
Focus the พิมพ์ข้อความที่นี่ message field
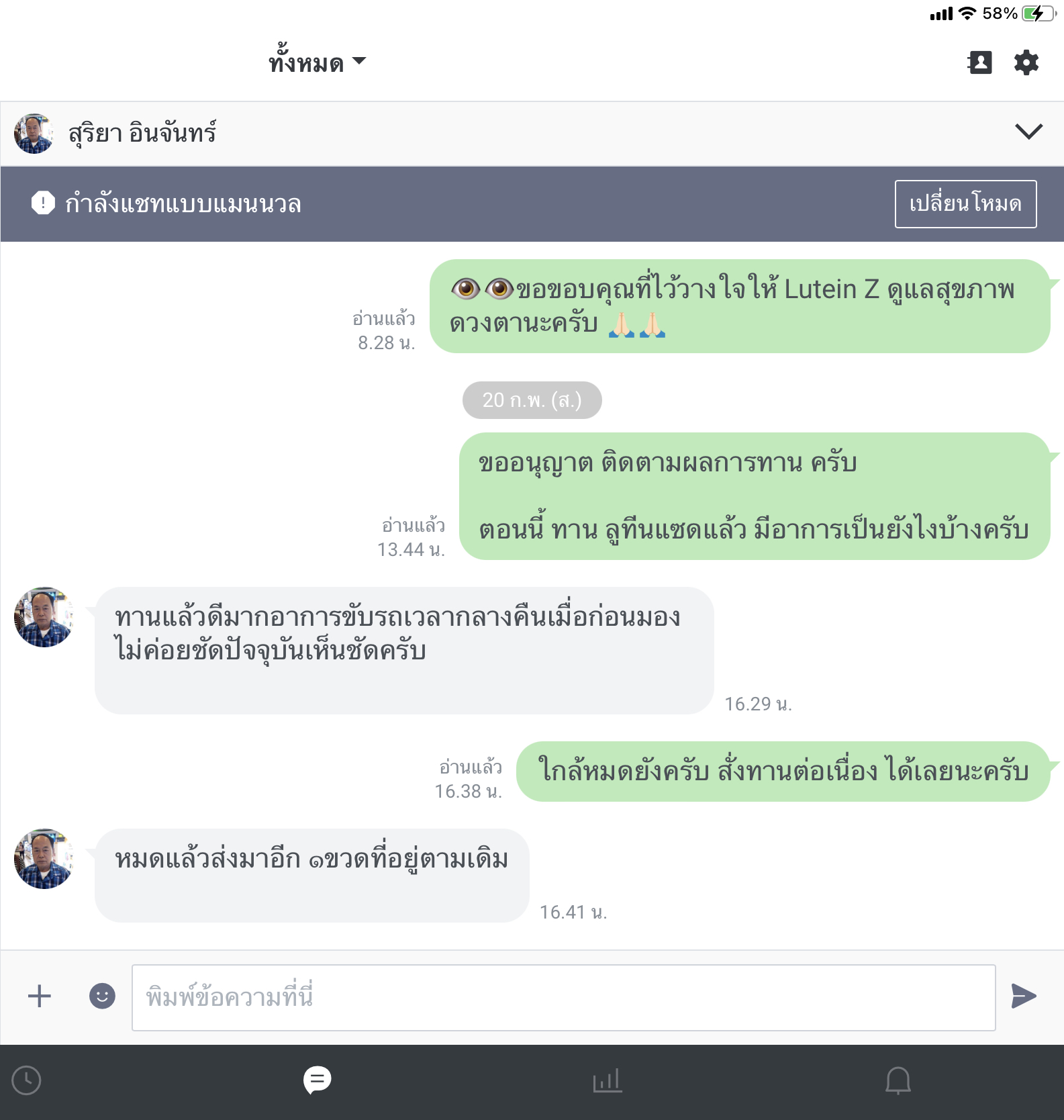(x=563, y=997)
